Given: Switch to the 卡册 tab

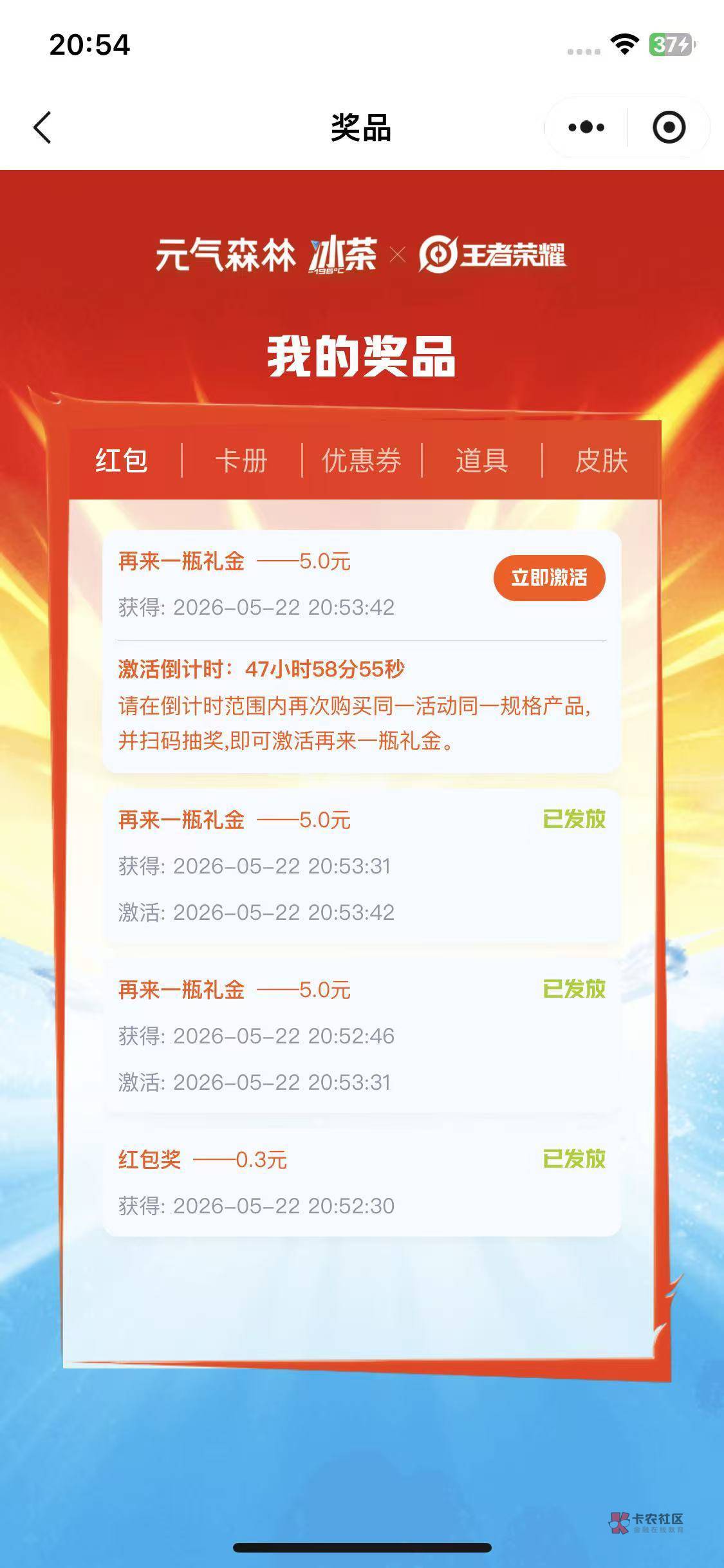Looking at the screenshot, I should (241, 461).
